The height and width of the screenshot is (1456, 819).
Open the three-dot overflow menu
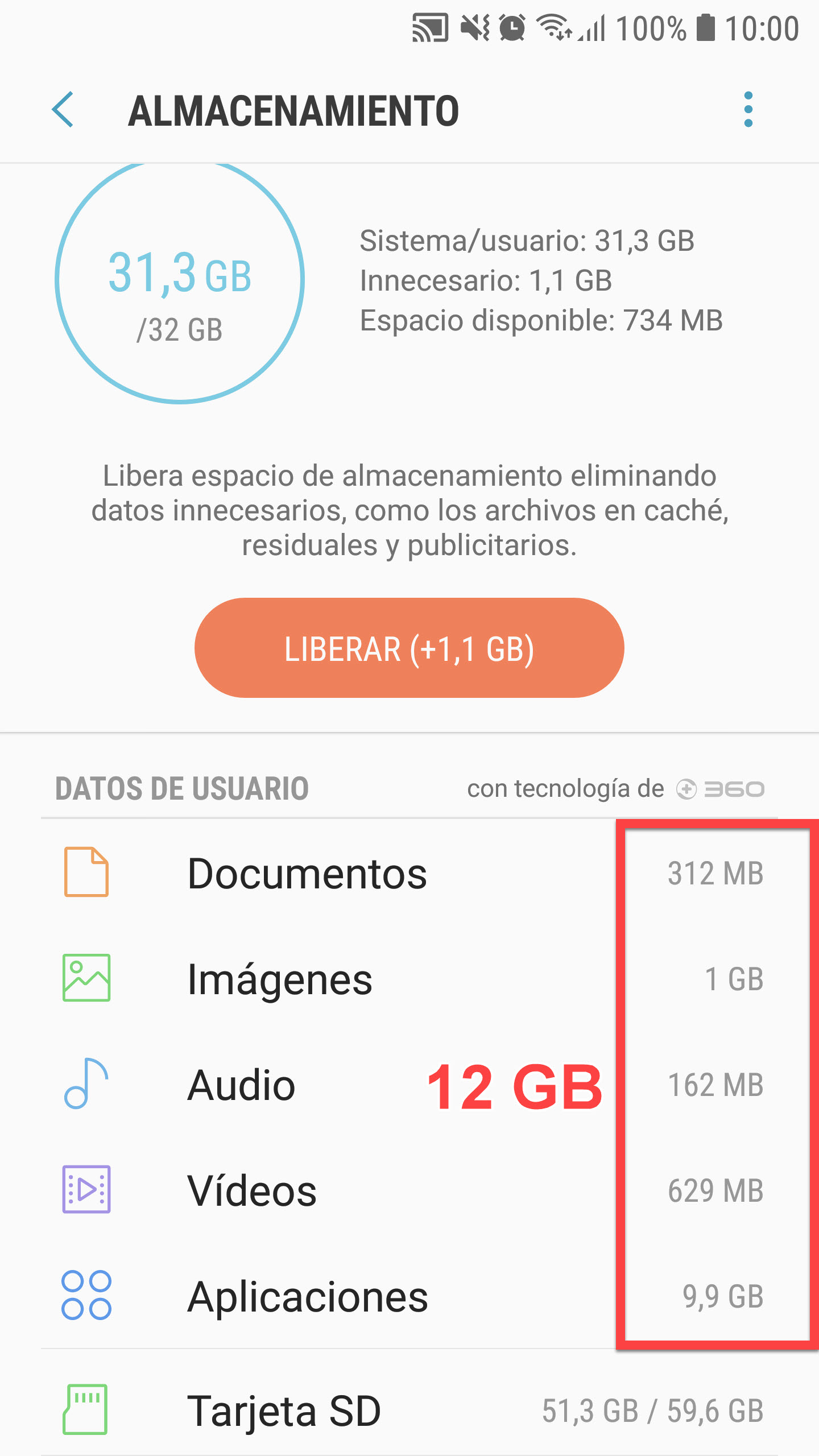(x=748, y=109)
